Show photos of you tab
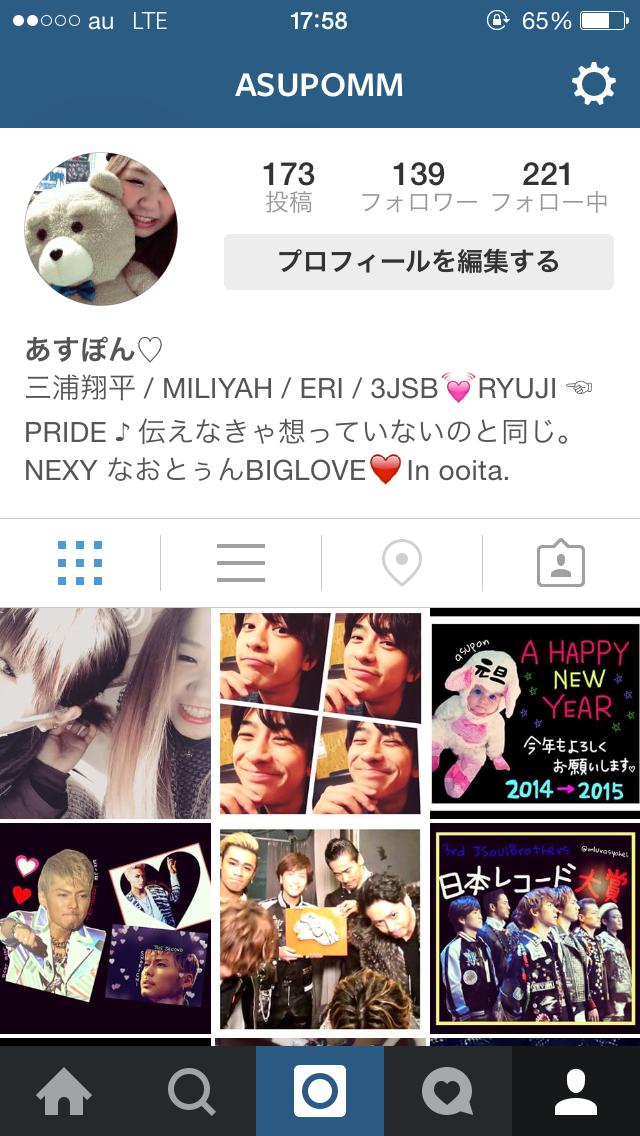The height and width of the screenshot is (1136, 640). coord(561,563)
